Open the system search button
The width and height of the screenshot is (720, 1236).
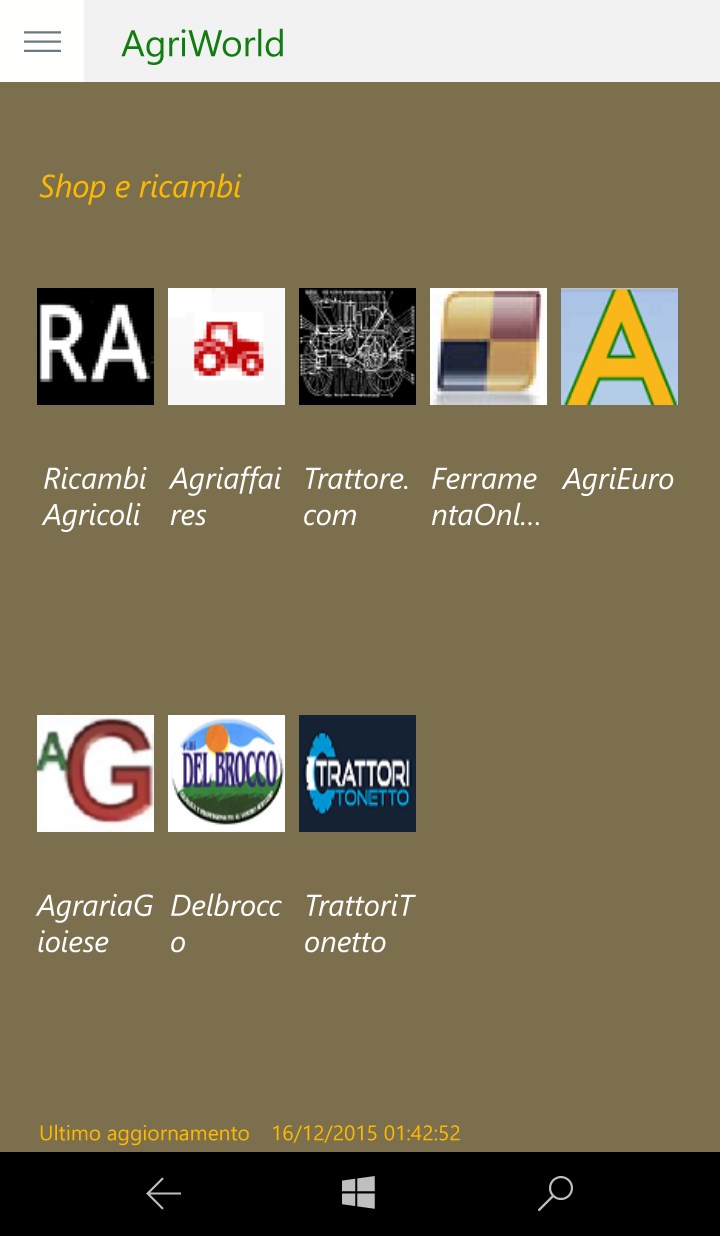click(555, 1193)
